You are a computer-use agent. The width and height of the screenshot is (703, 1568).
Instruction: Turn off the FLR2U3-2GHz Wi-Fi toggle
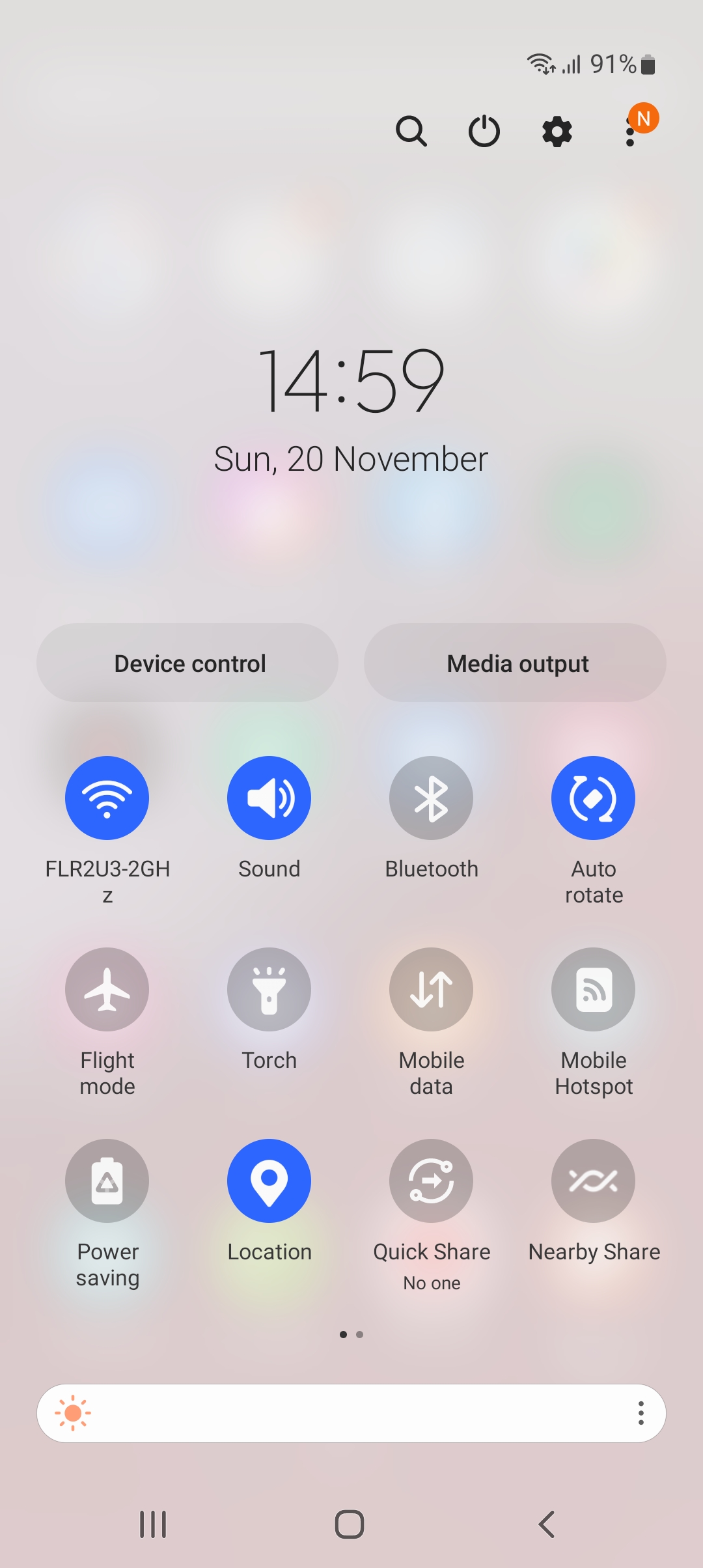(107, 798)
